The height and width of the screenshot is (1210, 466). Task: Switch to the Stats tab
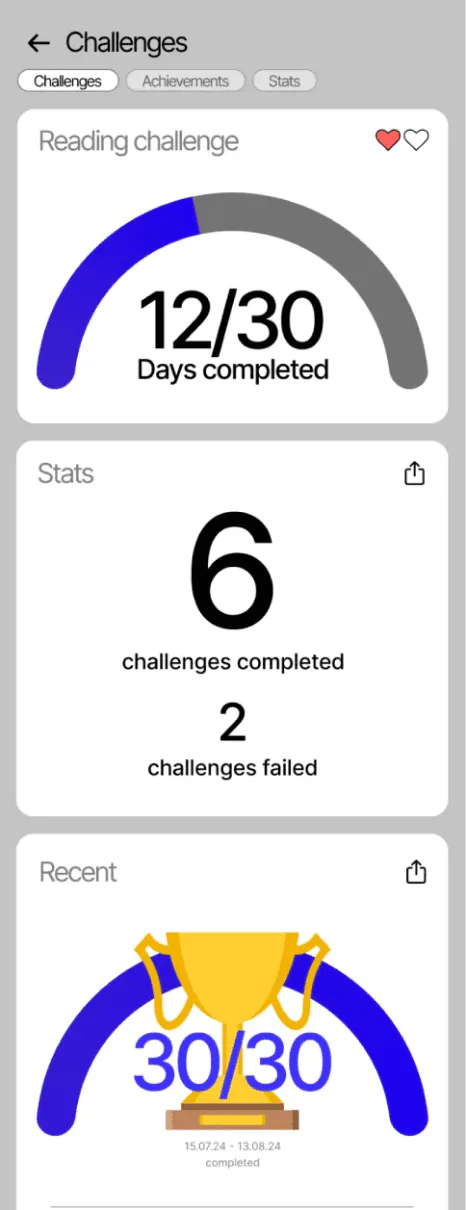pyautogui.click(x=284, y=81)
